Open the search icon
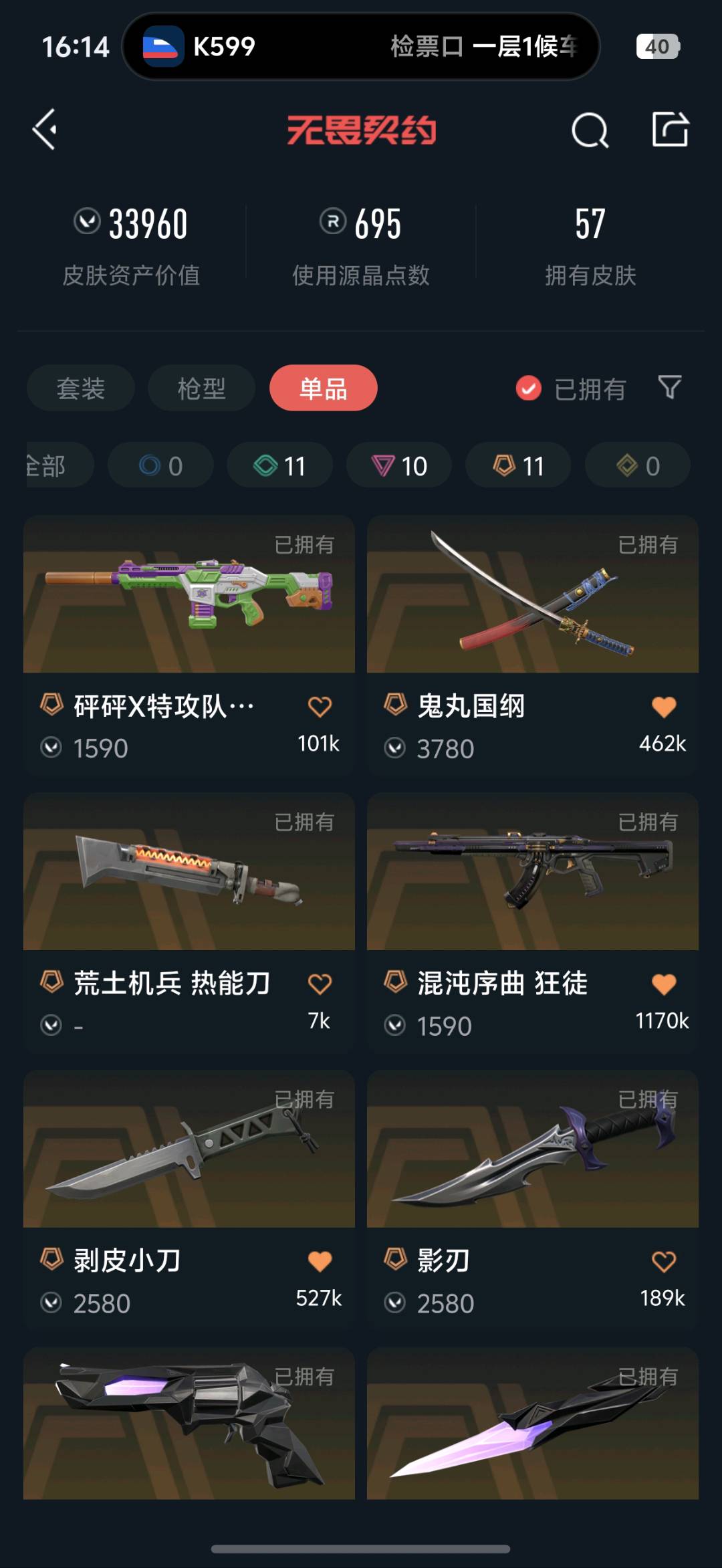Viewport: 722px width, 1568px height. 590,130
